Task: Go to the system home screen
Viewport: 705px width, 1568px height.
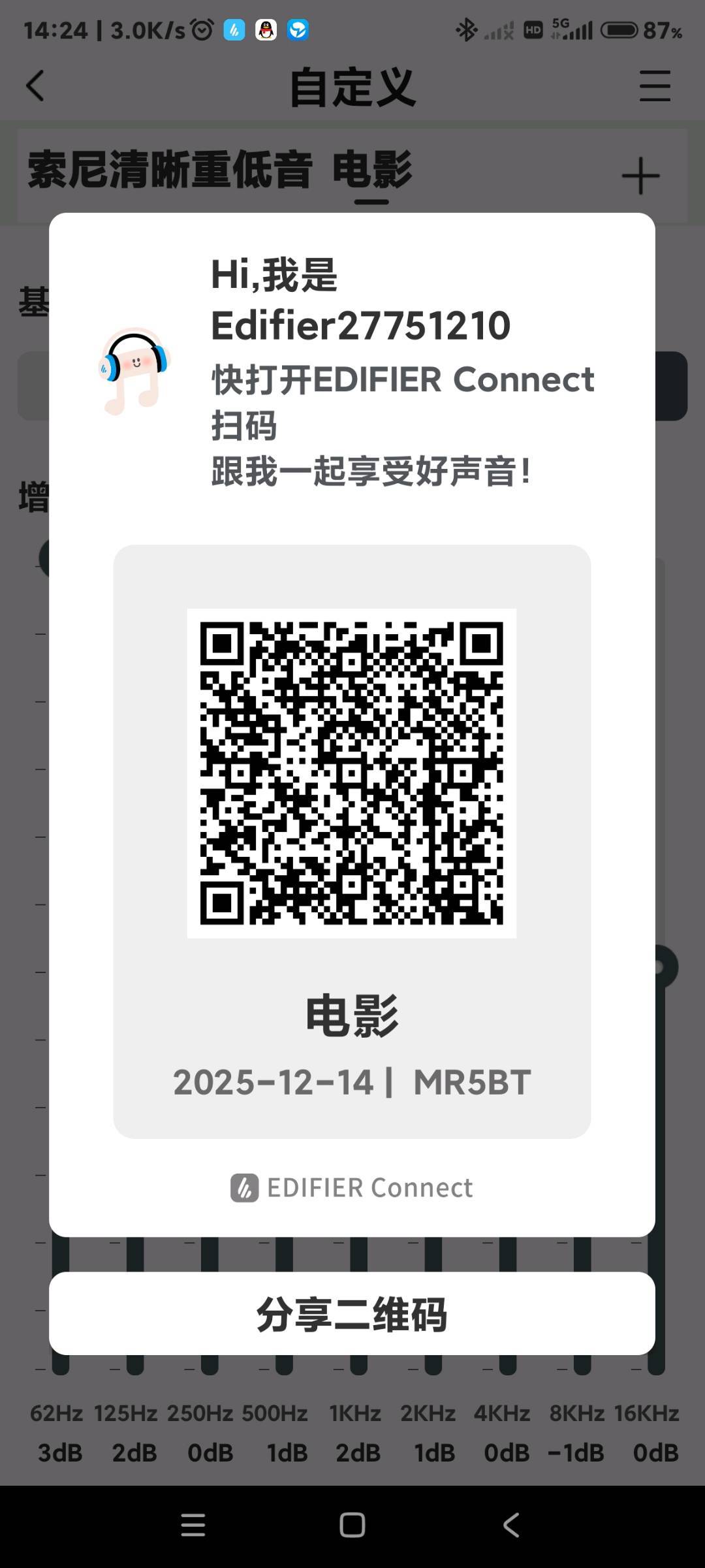Action: point(352,1526)
